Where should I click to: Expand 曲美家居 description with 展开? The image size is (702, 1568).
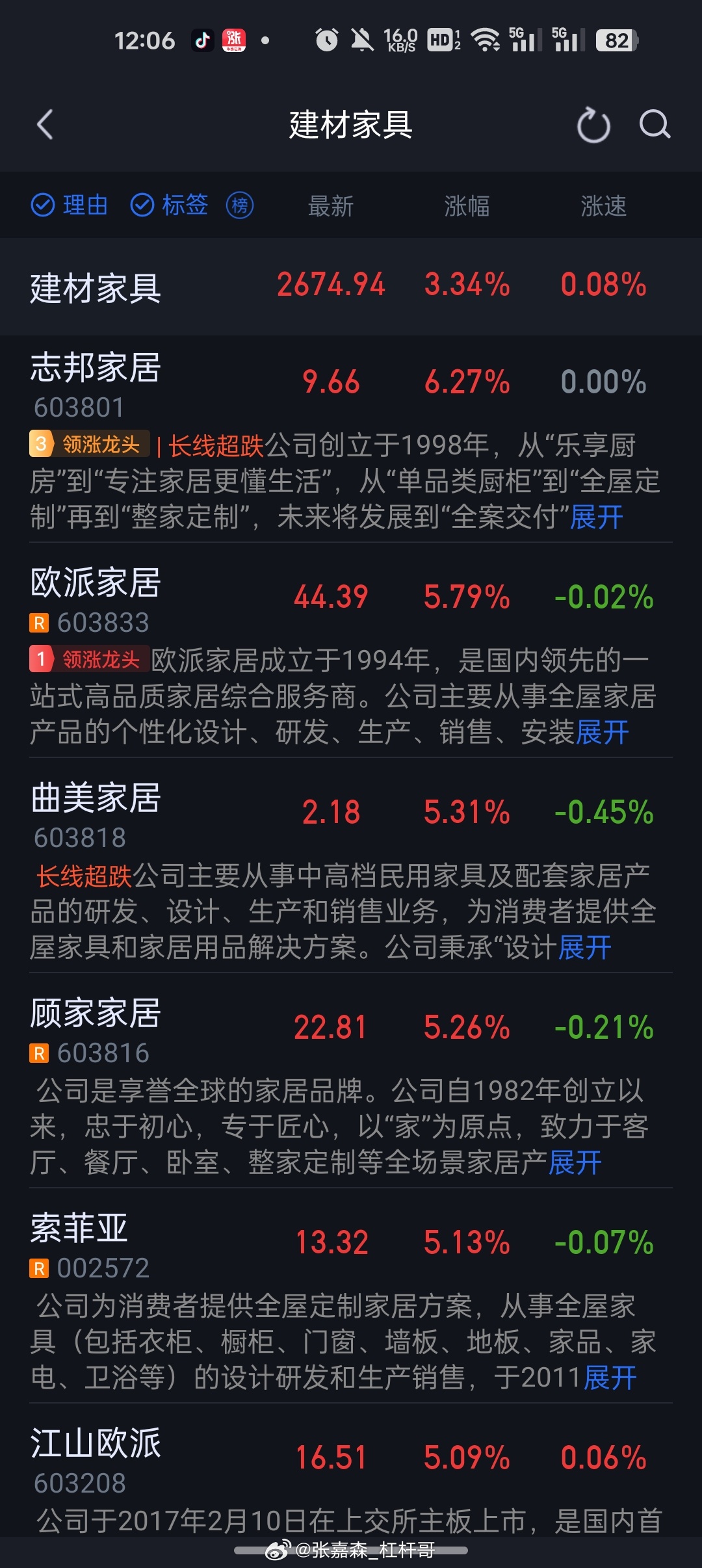[x=585, y=948]
